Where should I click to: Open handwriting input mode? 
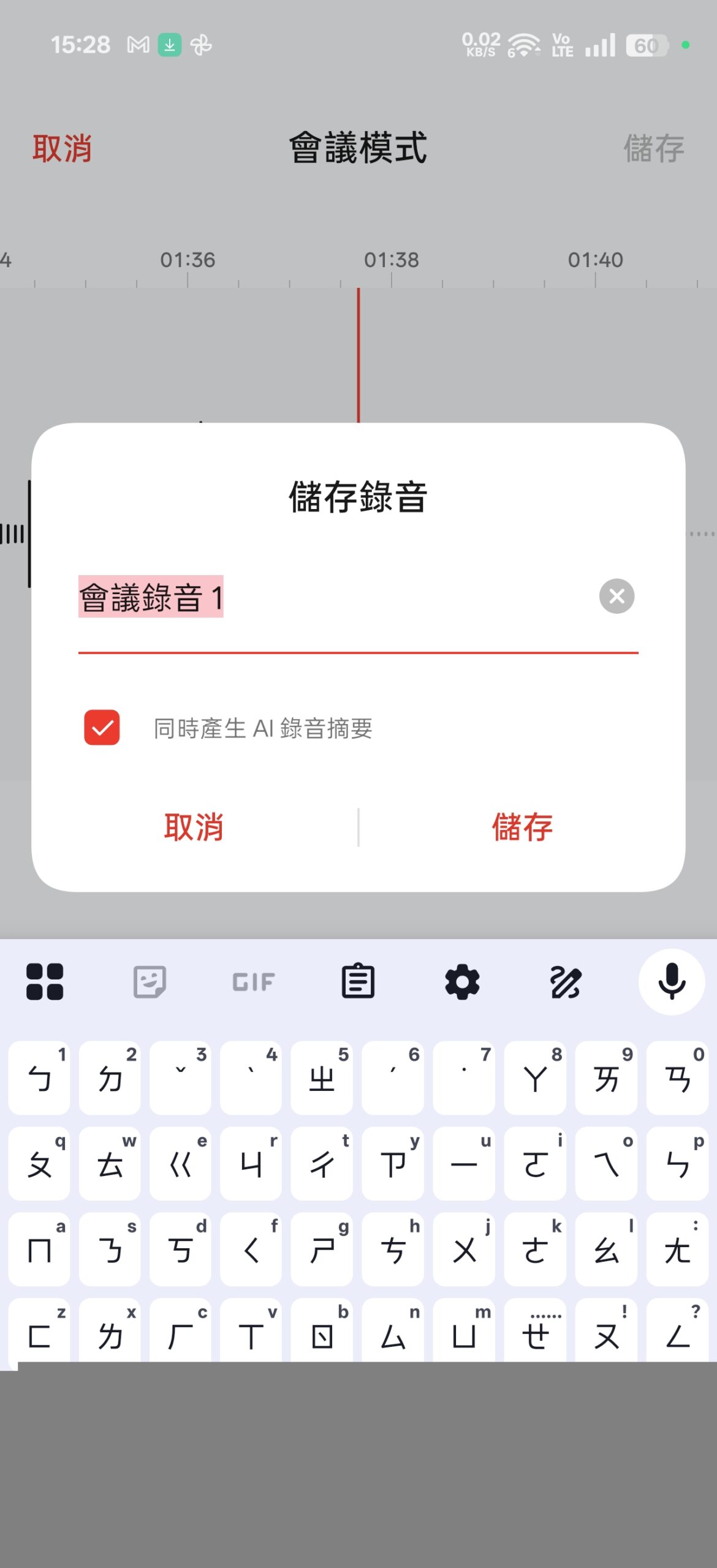pyautogui.click(x=566, y=982)
